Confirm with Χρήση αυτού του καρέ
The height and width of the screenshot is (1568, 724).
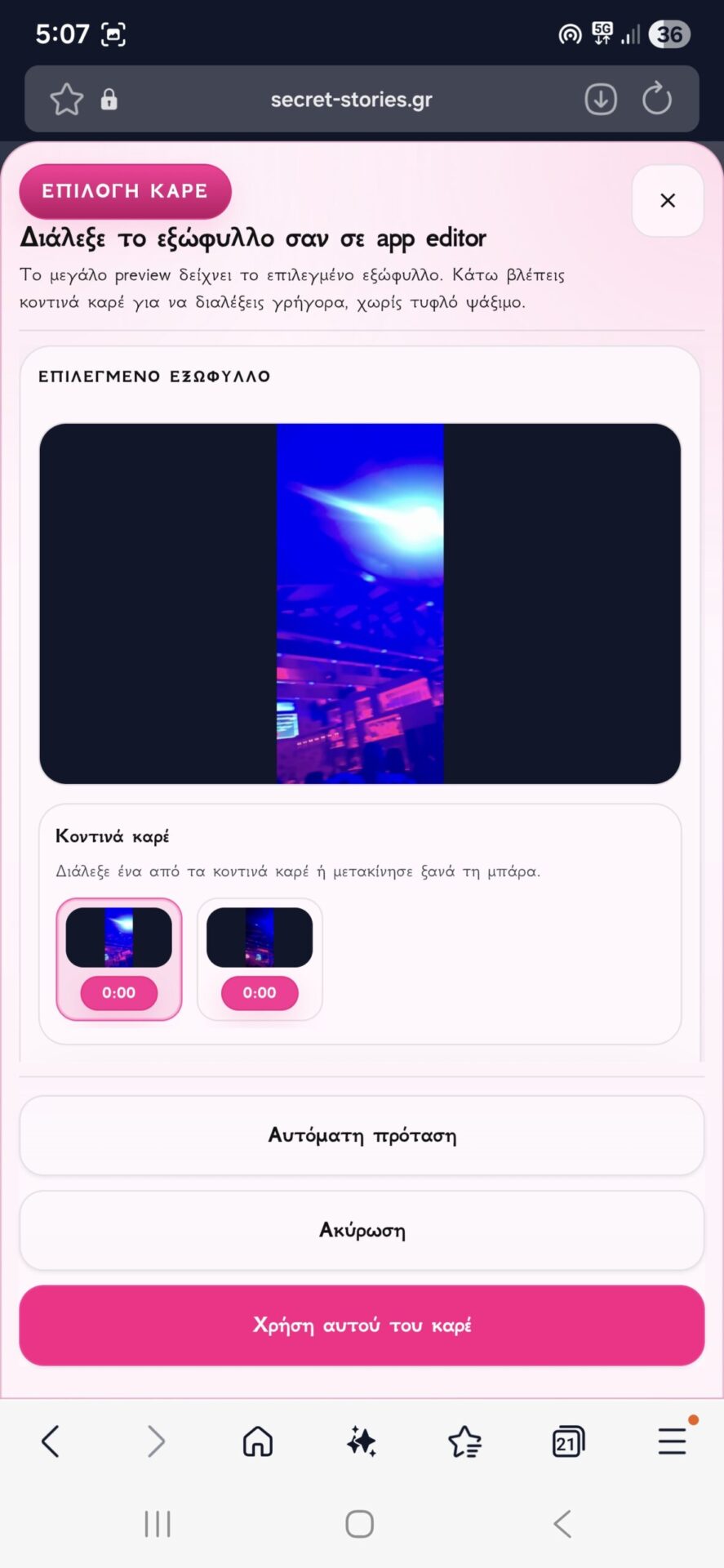tap(362, 1325)
